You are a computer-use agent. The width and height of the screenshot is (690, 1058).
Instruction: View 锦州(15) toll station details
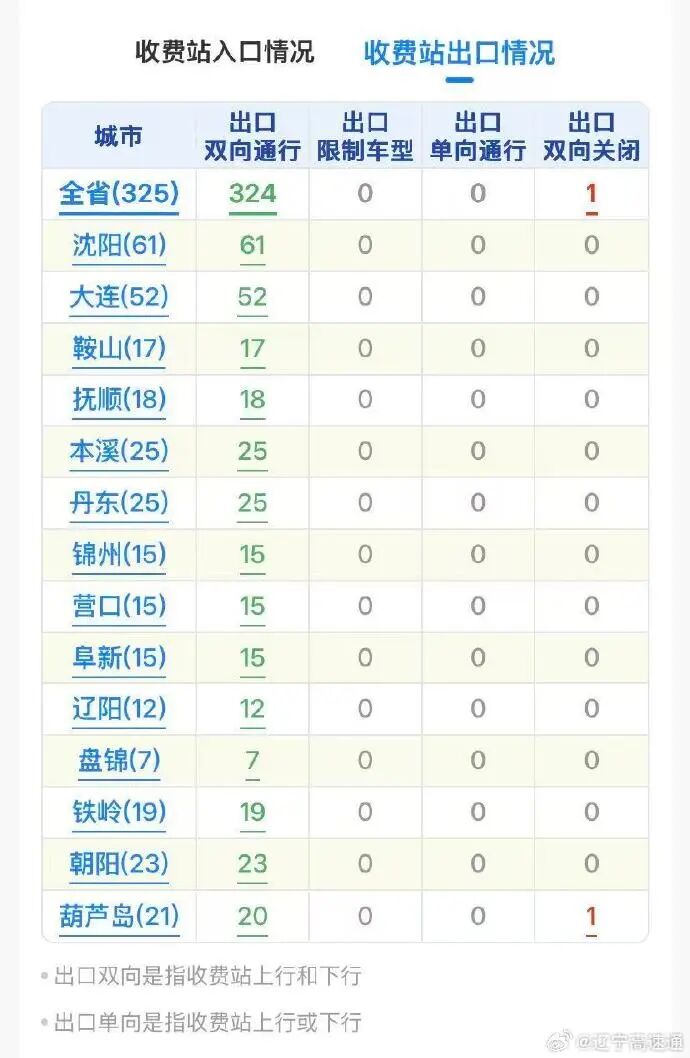pyautogui.click(x=119, y=554)
